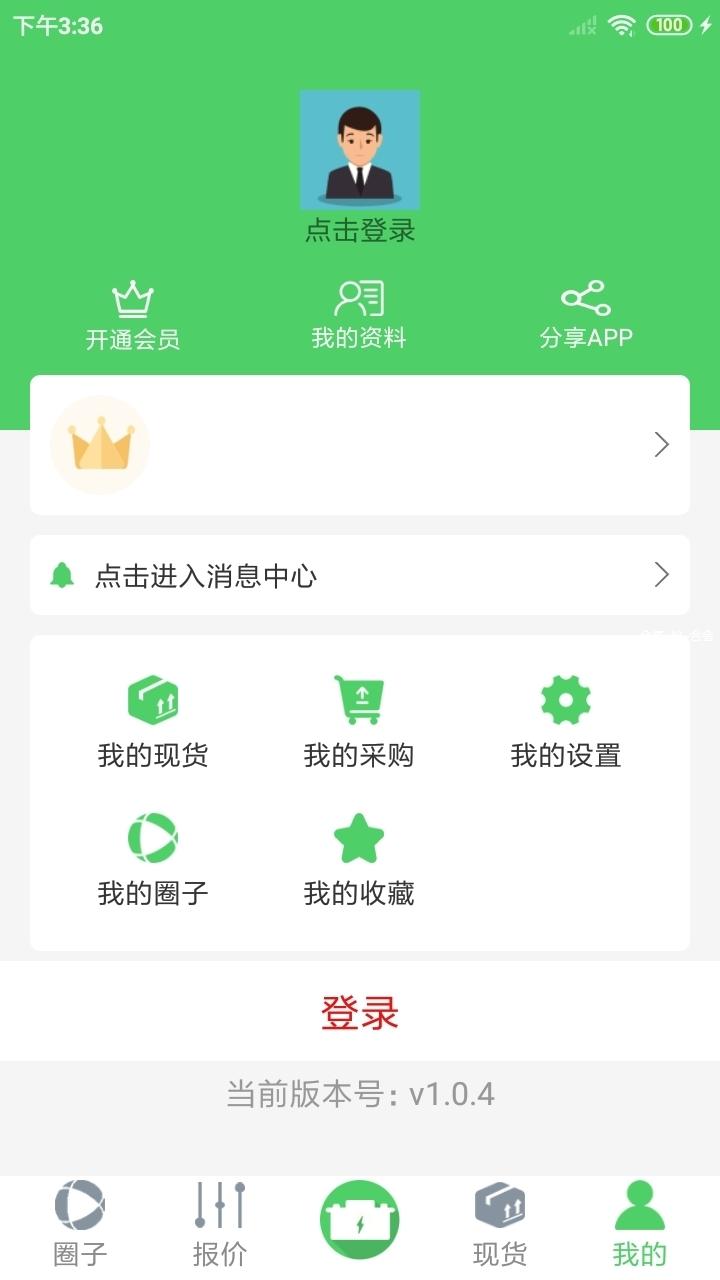Switch to the 现货 tab
The image size is (720, 1280).
(x=500, y=1224)
